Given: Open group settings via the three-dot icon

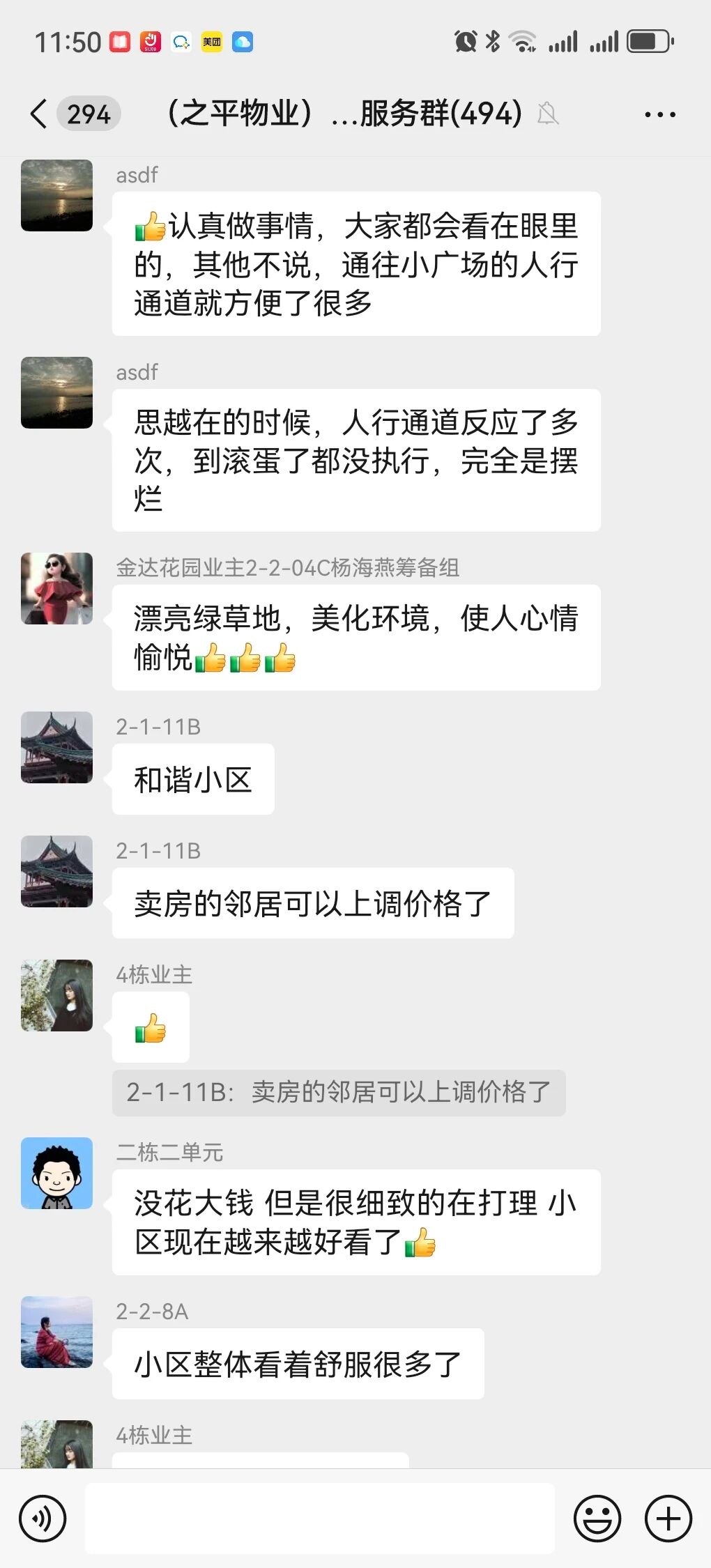Looking at the screenshot, I should click(658, 113).
